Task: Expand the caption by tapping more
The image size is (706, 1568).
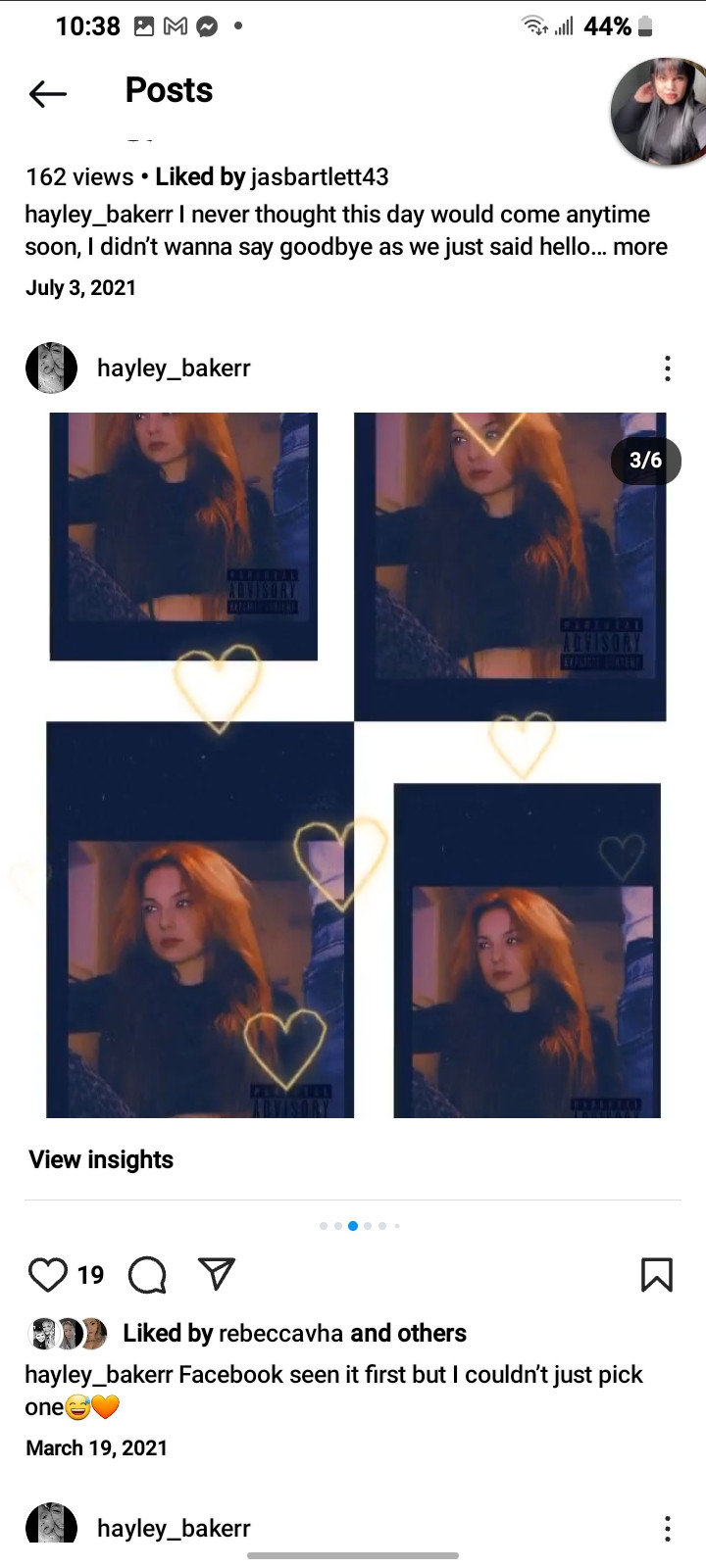Action: (x=640, y=247)
